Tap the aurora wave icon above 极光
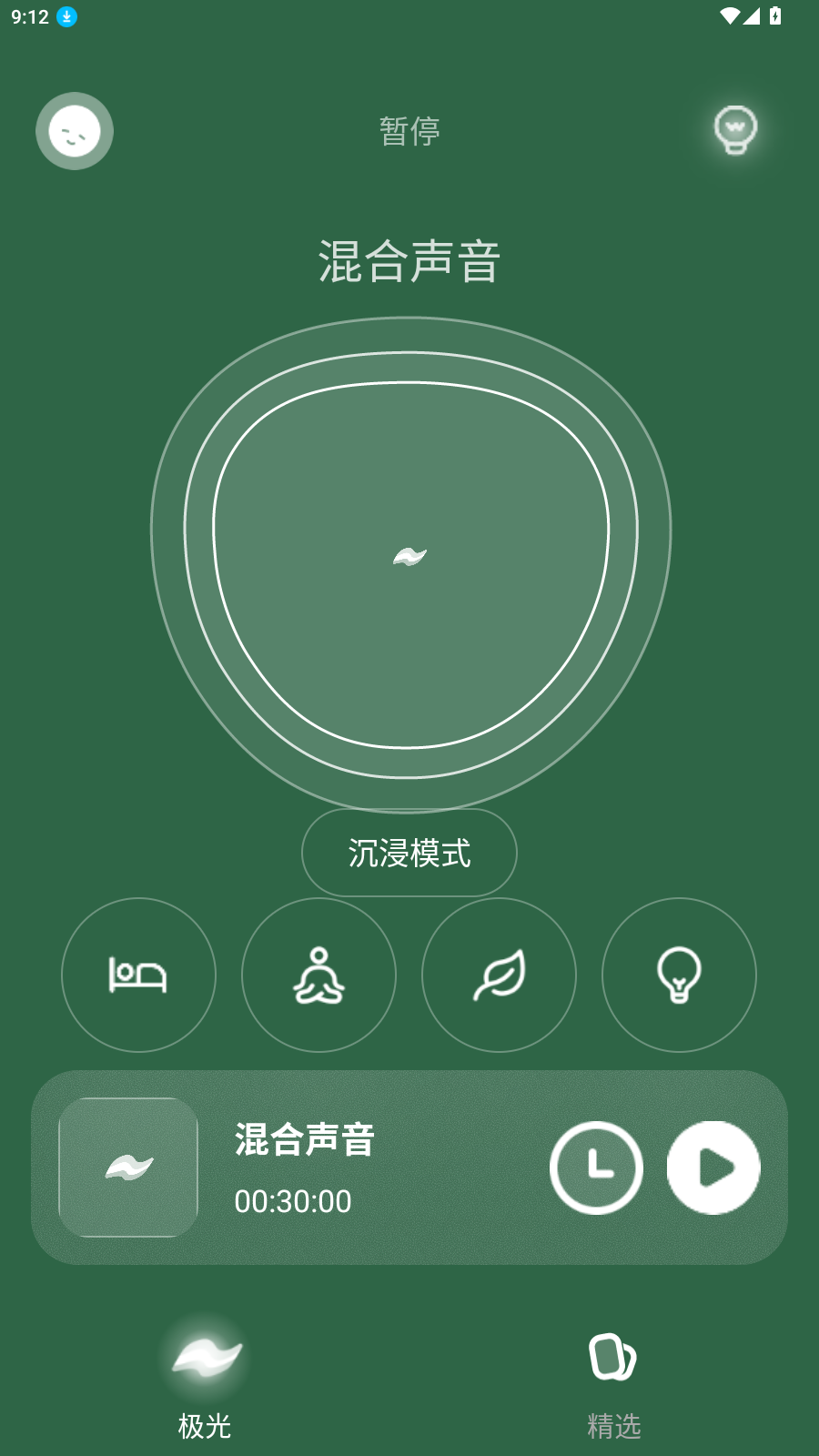 click(204, 1358)
